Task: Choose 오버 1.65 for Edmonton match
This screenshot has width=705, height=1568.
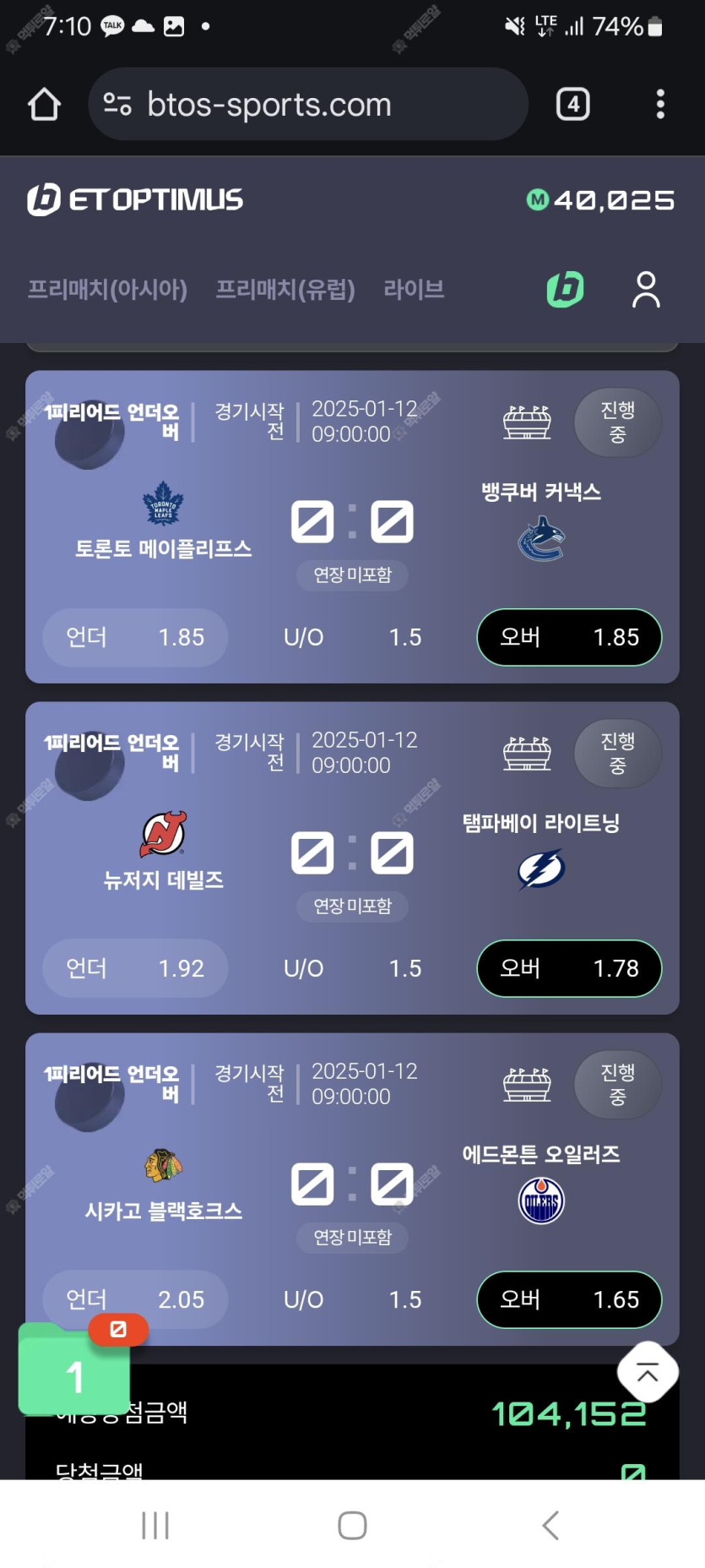Action: pyautogui.click(x=569, y=1299)
